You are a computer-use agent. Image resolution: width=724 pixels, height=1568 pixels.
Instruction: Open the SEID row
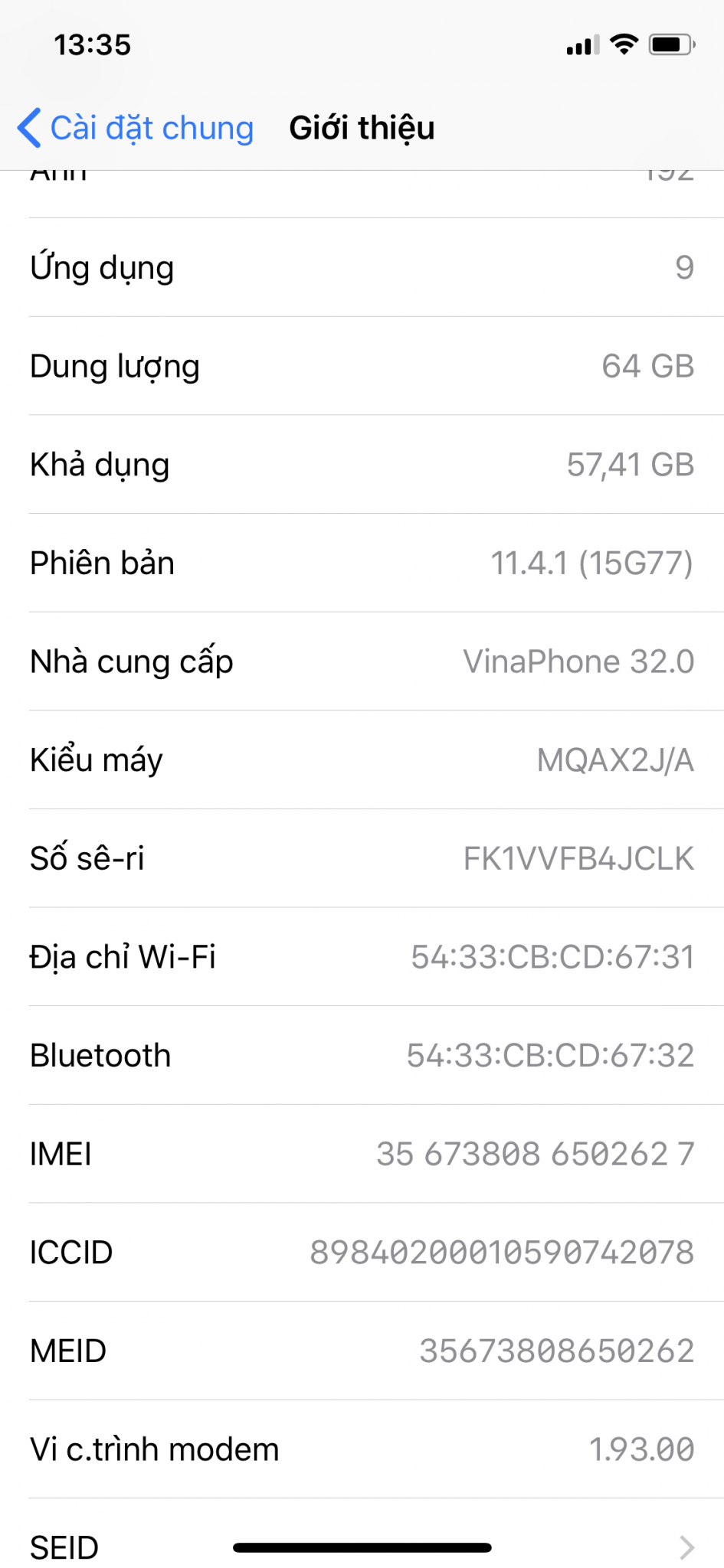[362, 1547]
